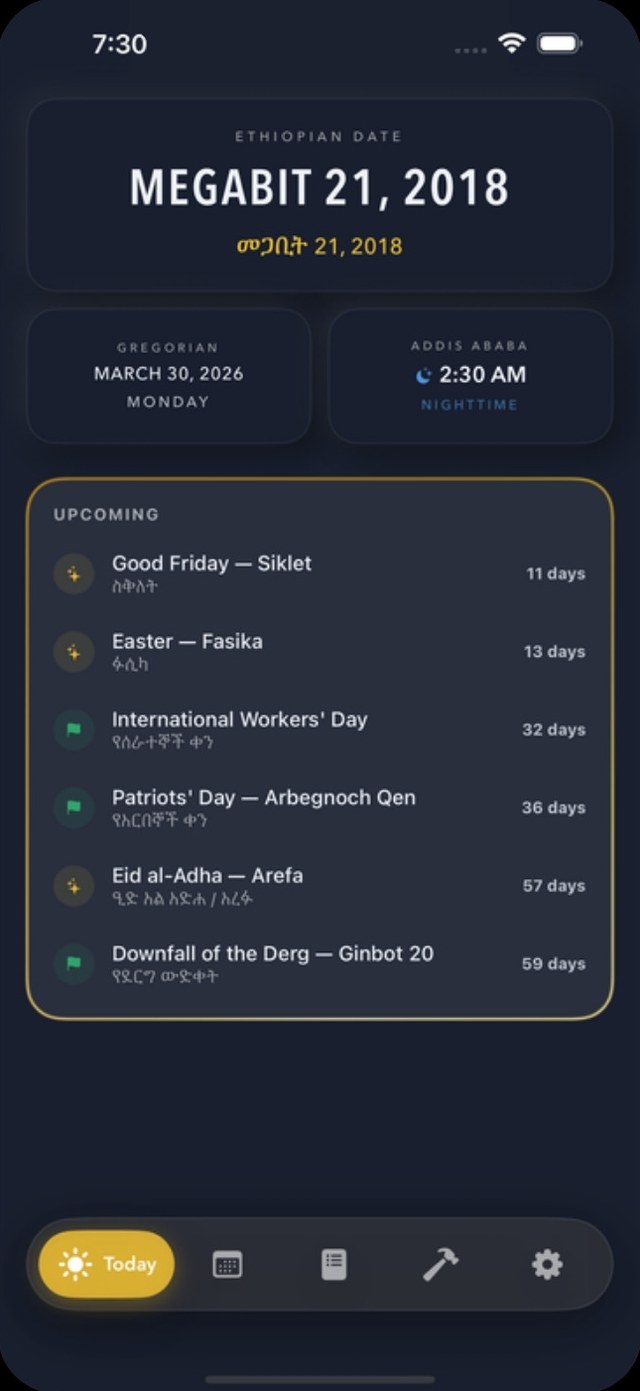The image size is (640, 1391).
Task: Tap the Gregorian March 30 card
Action: click(169, 376)
